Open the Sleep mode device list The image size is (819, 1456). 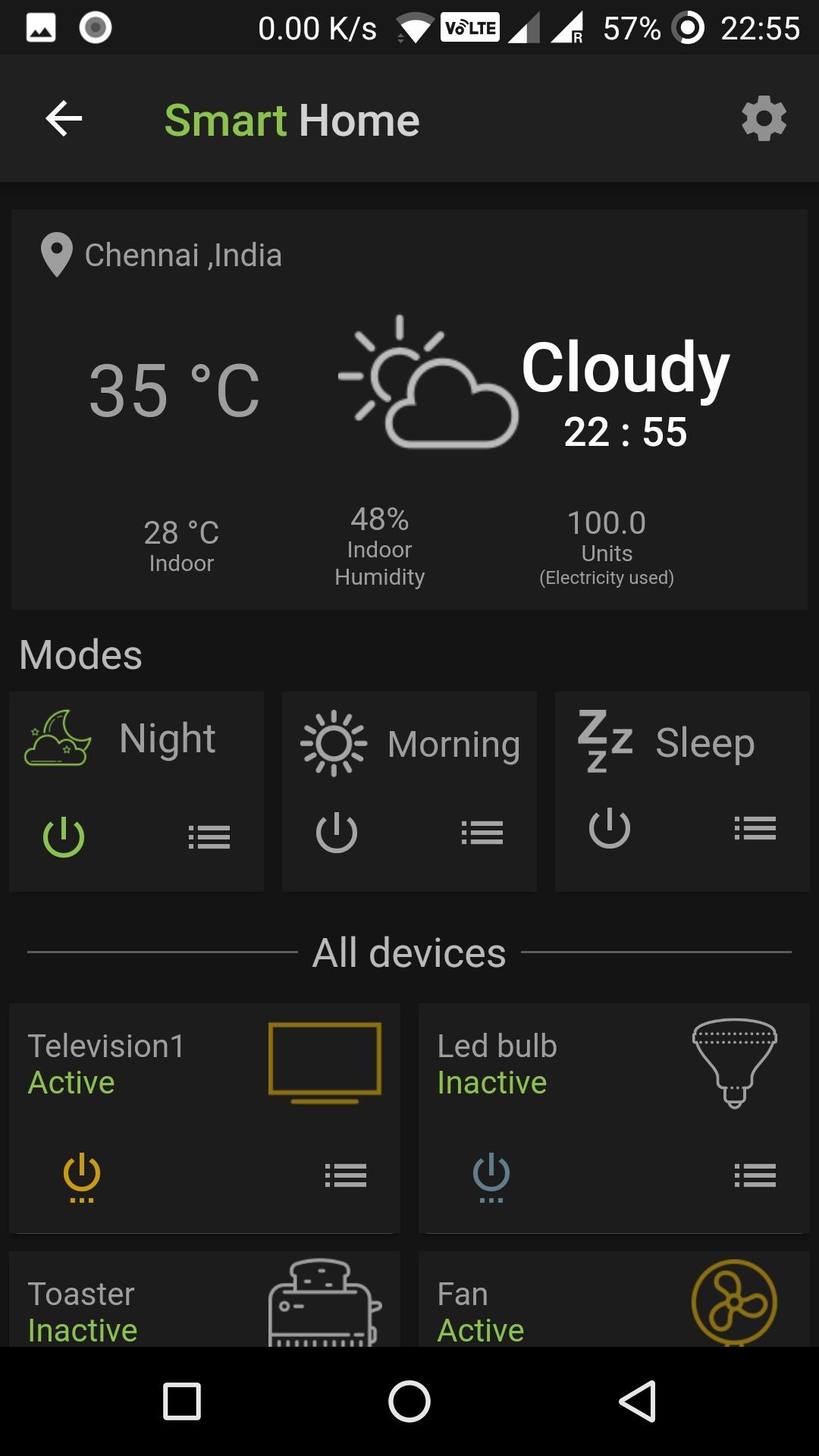[755, 829]
